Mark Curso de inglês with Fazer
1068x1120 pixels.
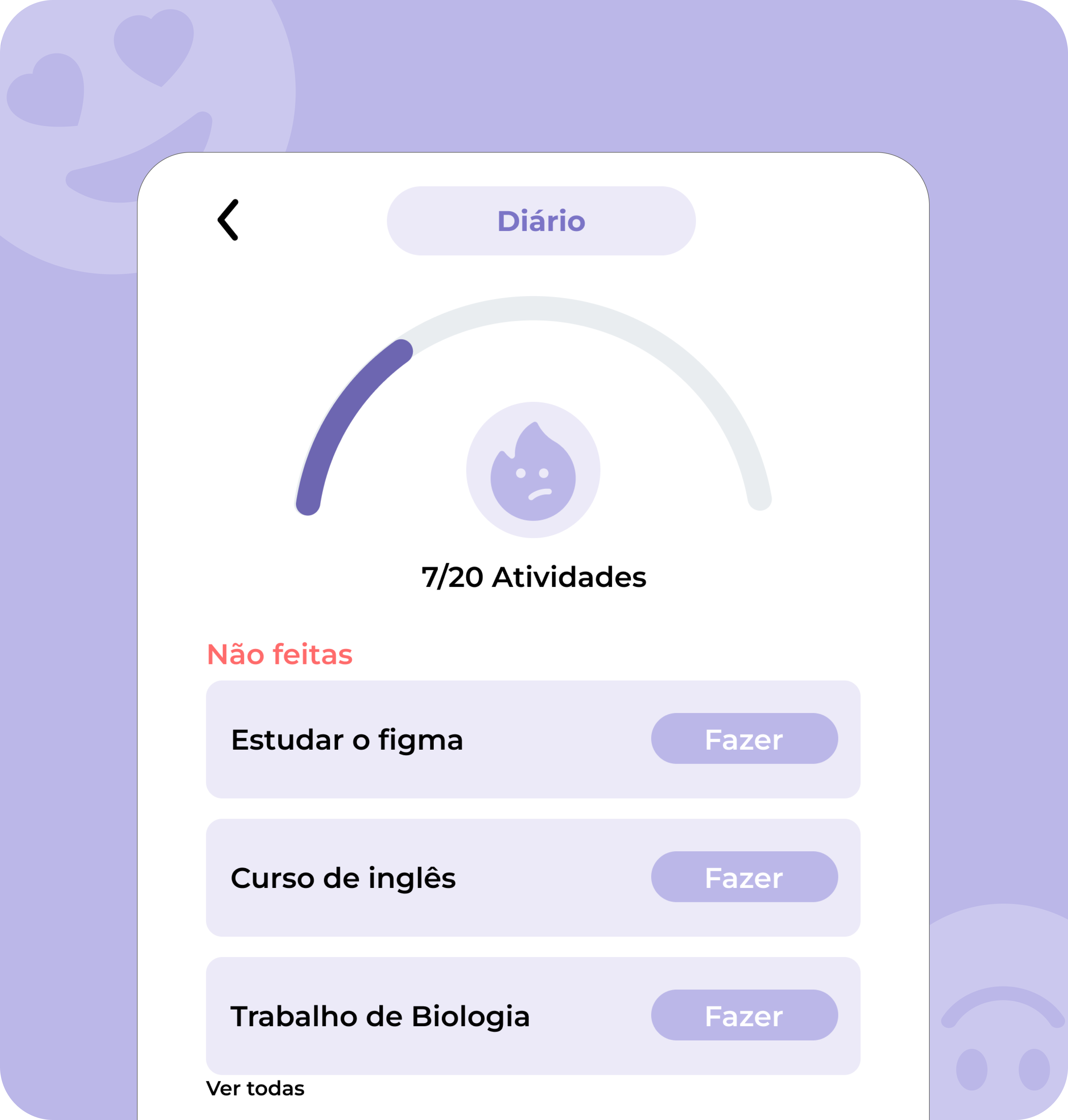tap(743, 877)
